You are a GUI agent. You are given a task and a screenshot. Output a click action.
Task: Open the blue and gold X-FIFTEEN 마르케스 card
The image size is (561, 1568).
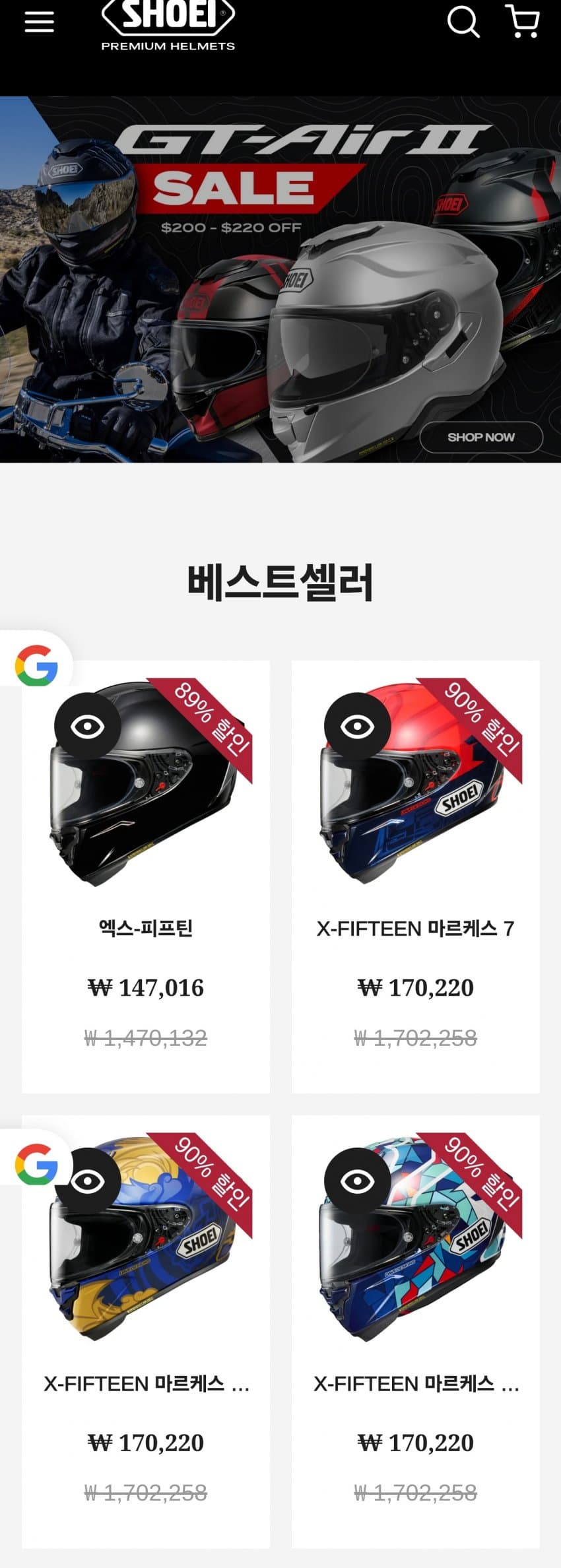tap(145, 1383)
